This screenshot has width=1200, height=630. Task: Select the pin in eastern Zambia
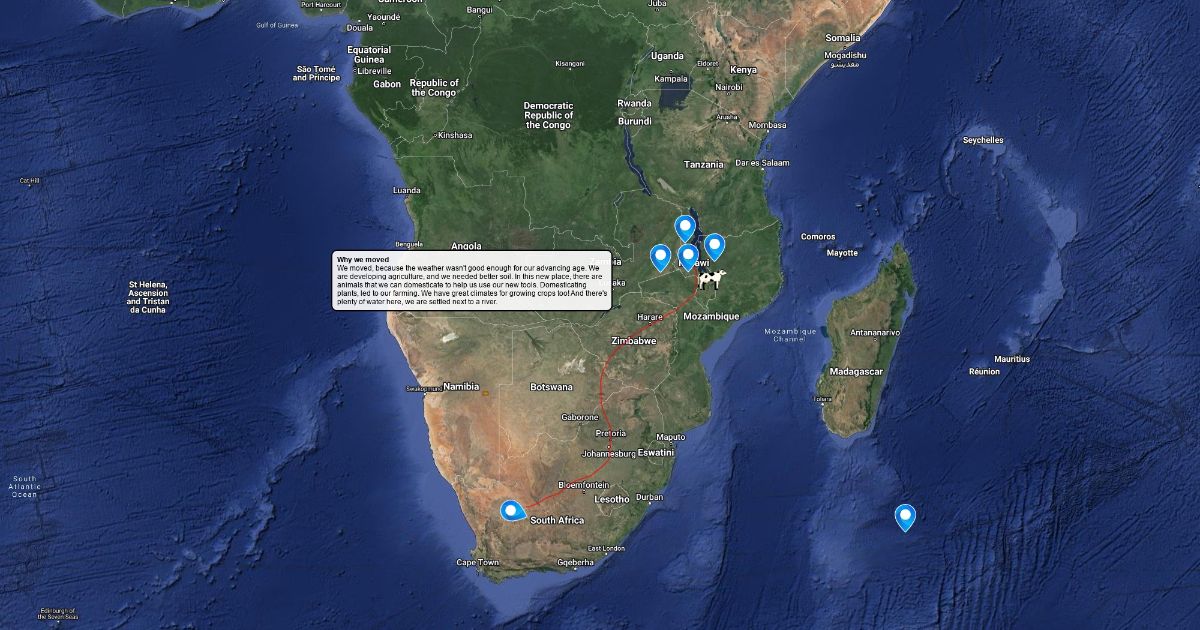tap(660, 258)
